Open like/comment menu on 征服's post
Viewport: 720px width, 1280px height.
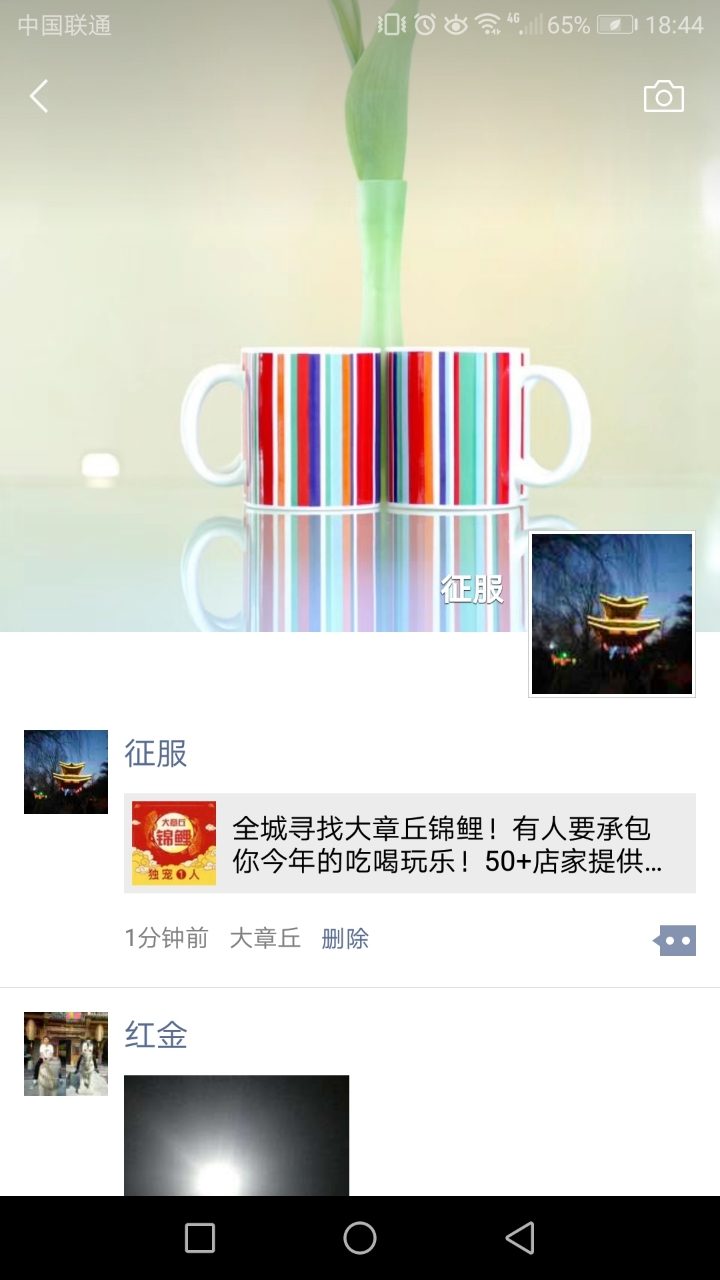point(676,940)
